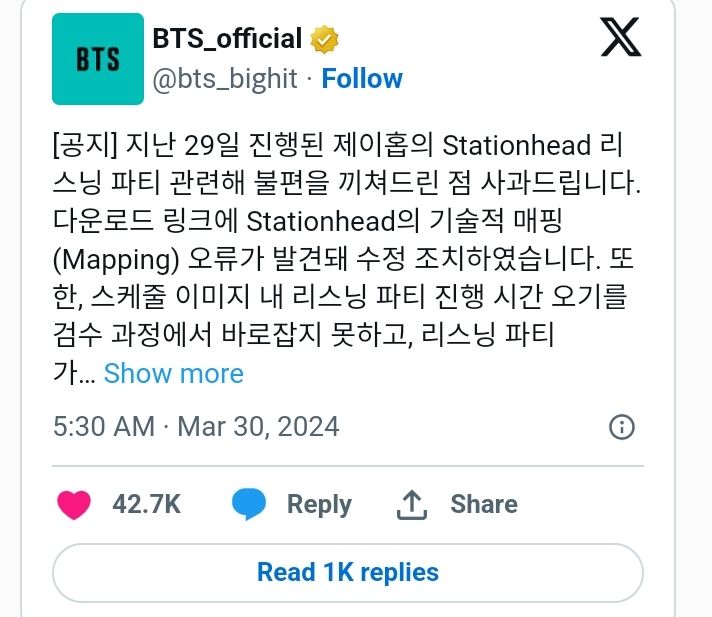Open the X logo link
Screen dimensions: 712x617
[x=620, y=36]
